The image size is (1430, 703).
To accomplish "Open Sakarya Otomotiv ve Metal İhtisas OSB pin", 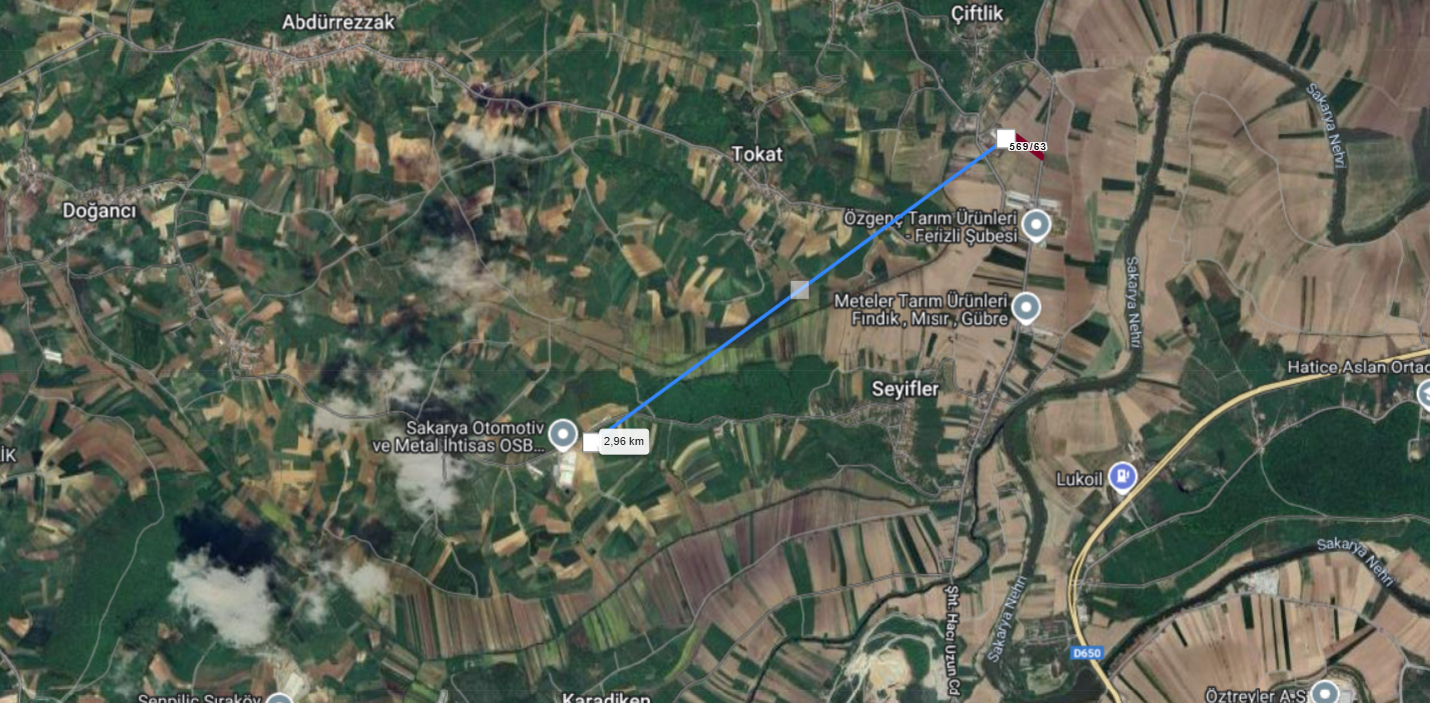I will (563, 434).
